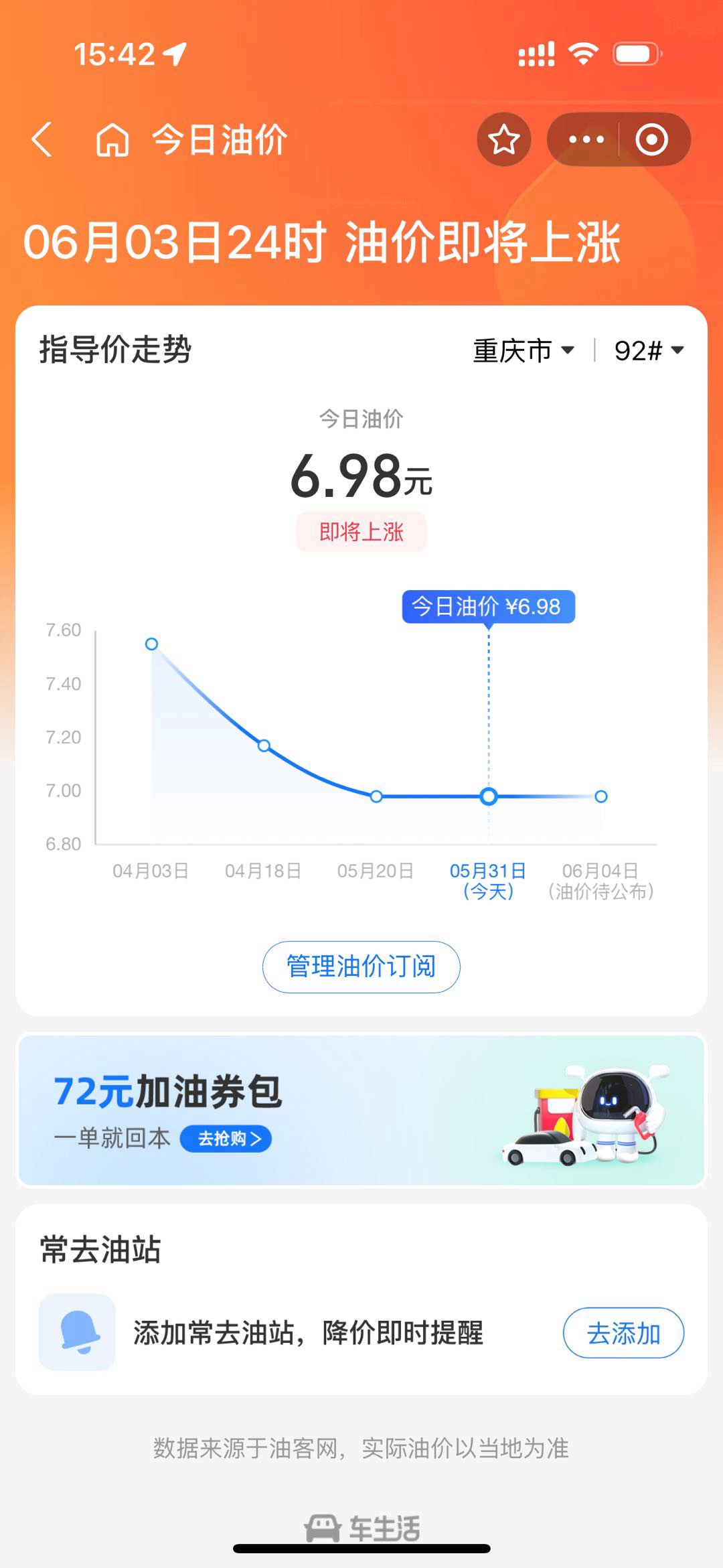Return to the mini program home
The image size is (723, 1568).
112,140
